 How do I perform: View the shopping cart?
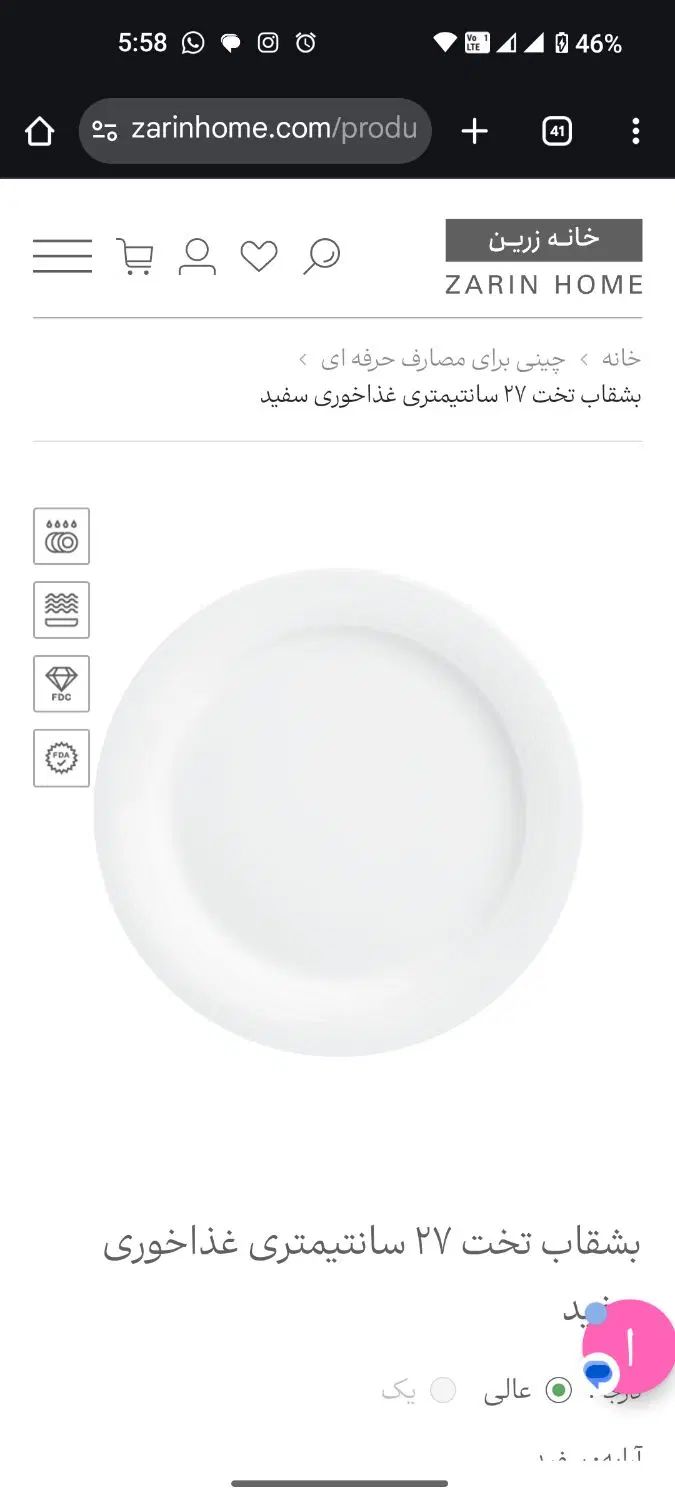135,256
